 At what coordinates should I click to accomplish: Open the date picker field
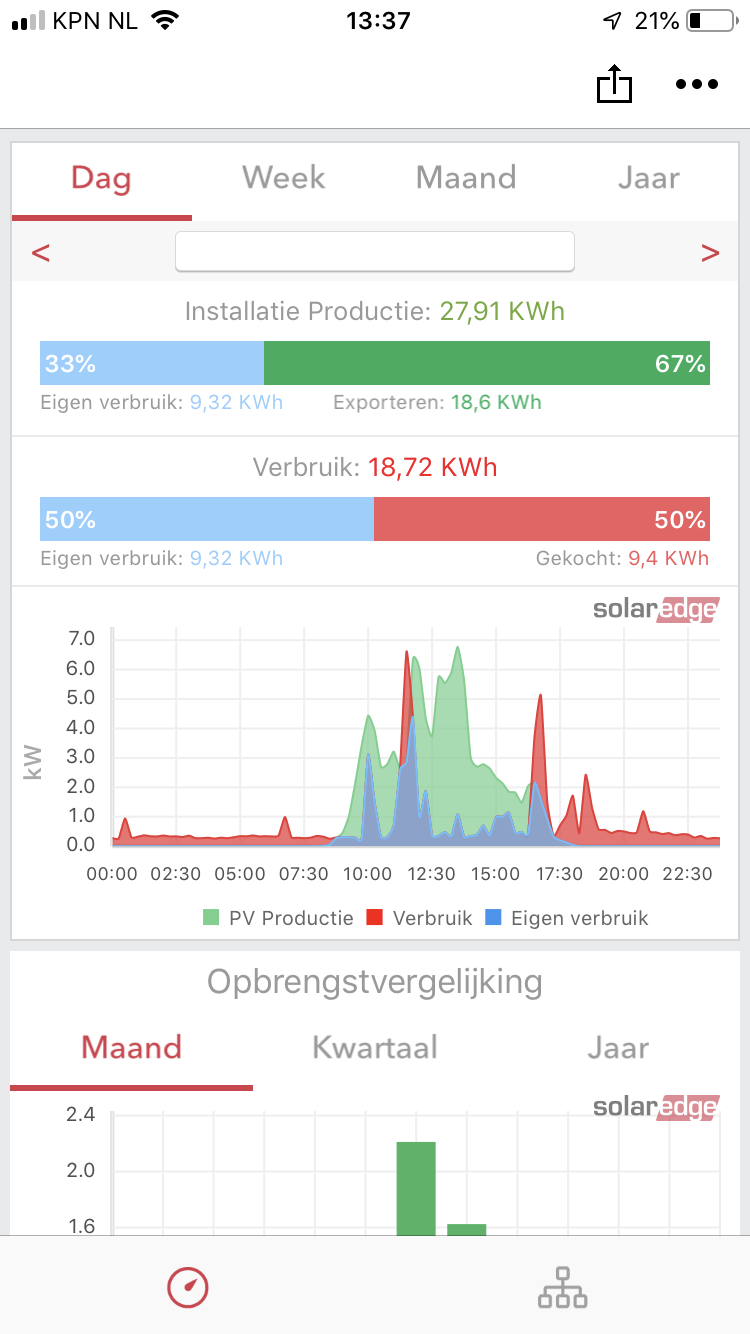coord(374,252)
